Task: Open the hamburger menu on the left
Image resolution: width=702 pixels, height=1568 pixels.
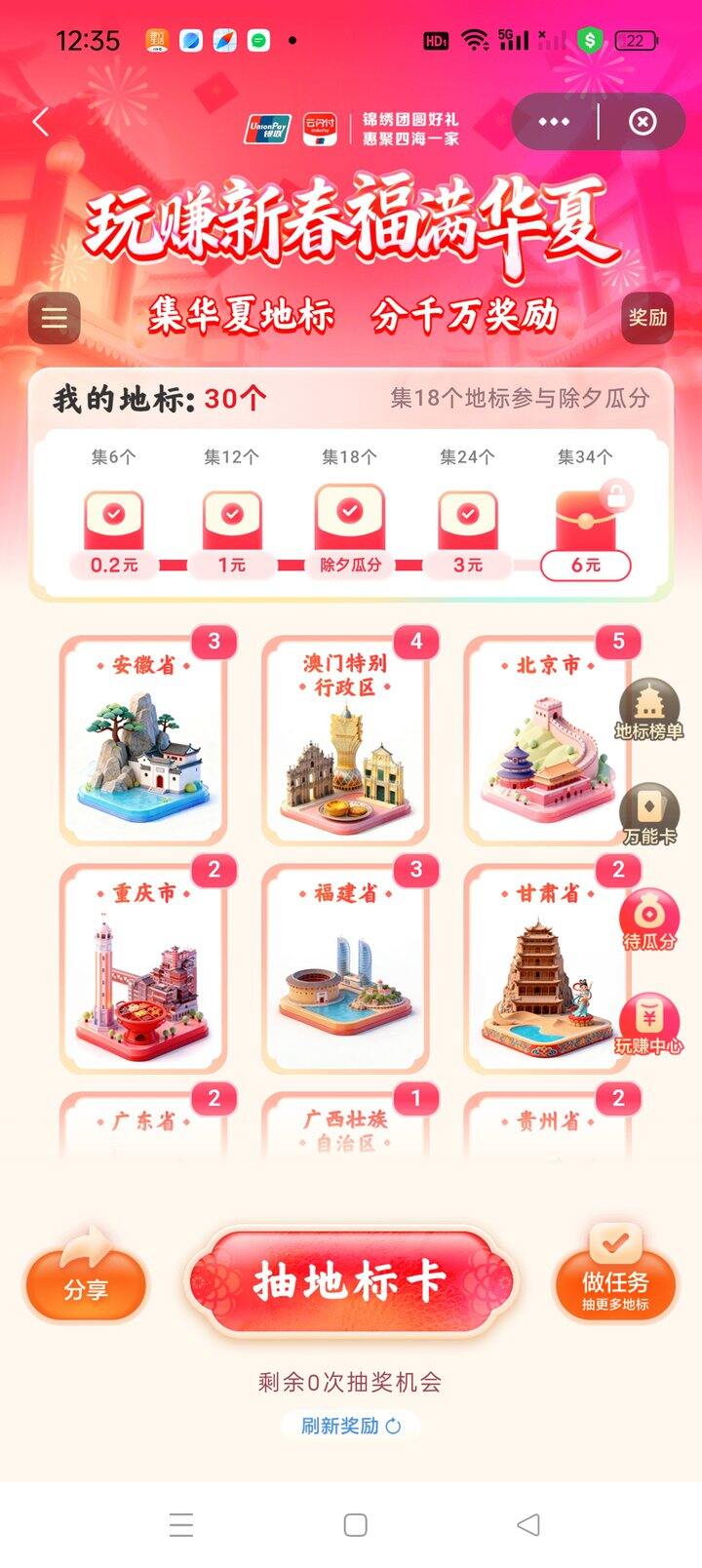Action: (54, 317)
